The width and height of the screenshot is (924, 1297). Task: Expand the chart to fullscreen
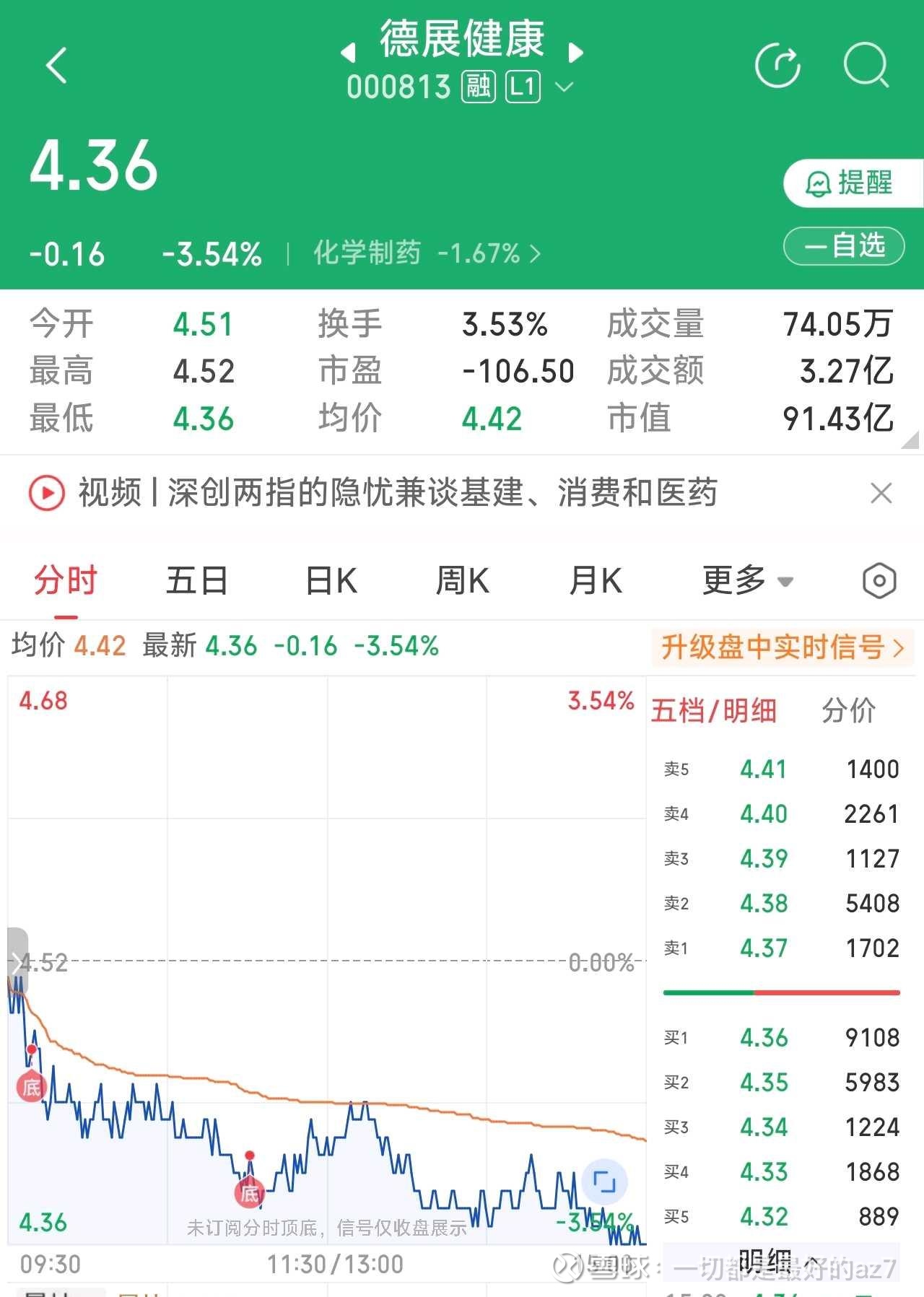(x=604, y=1182)
